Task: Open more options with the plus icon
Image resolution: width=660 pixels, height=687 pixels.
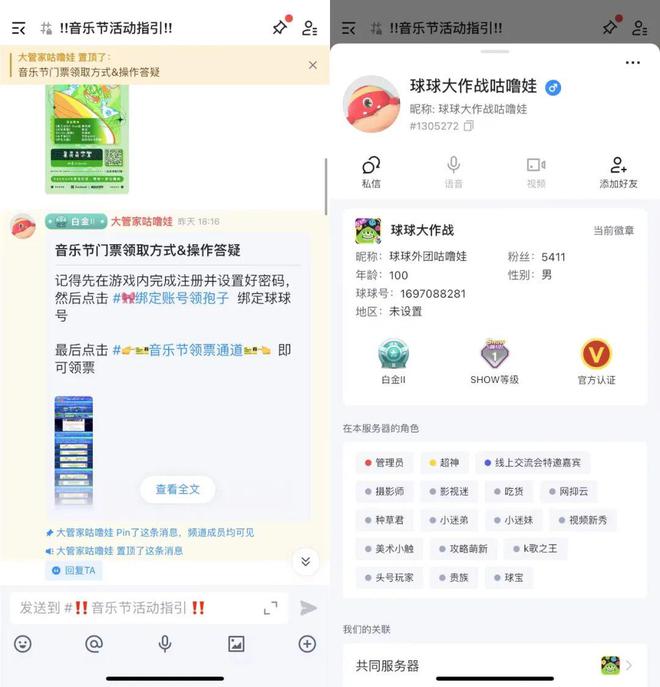Action: [307, 644]
